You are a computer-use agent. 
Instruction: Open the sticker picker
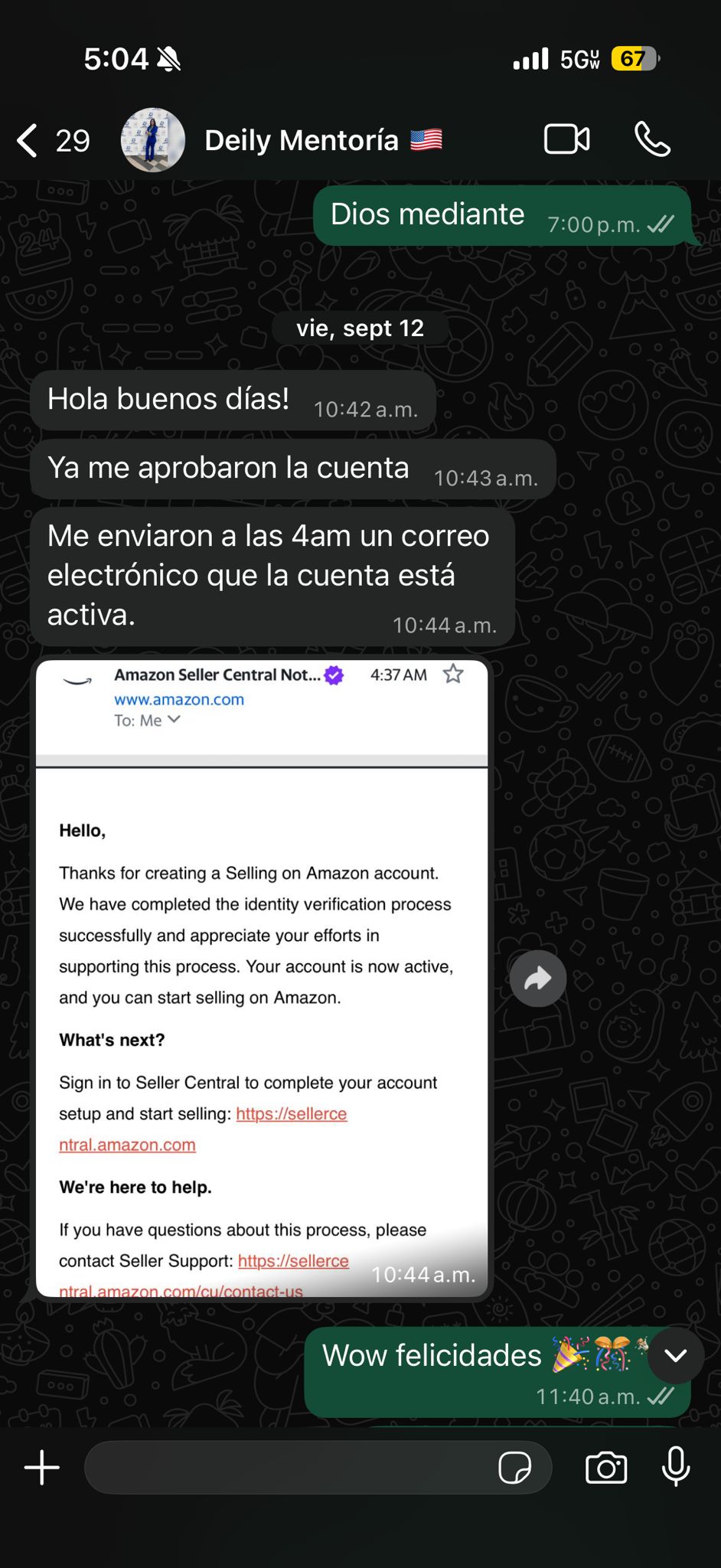click(x=514, y=1468)
